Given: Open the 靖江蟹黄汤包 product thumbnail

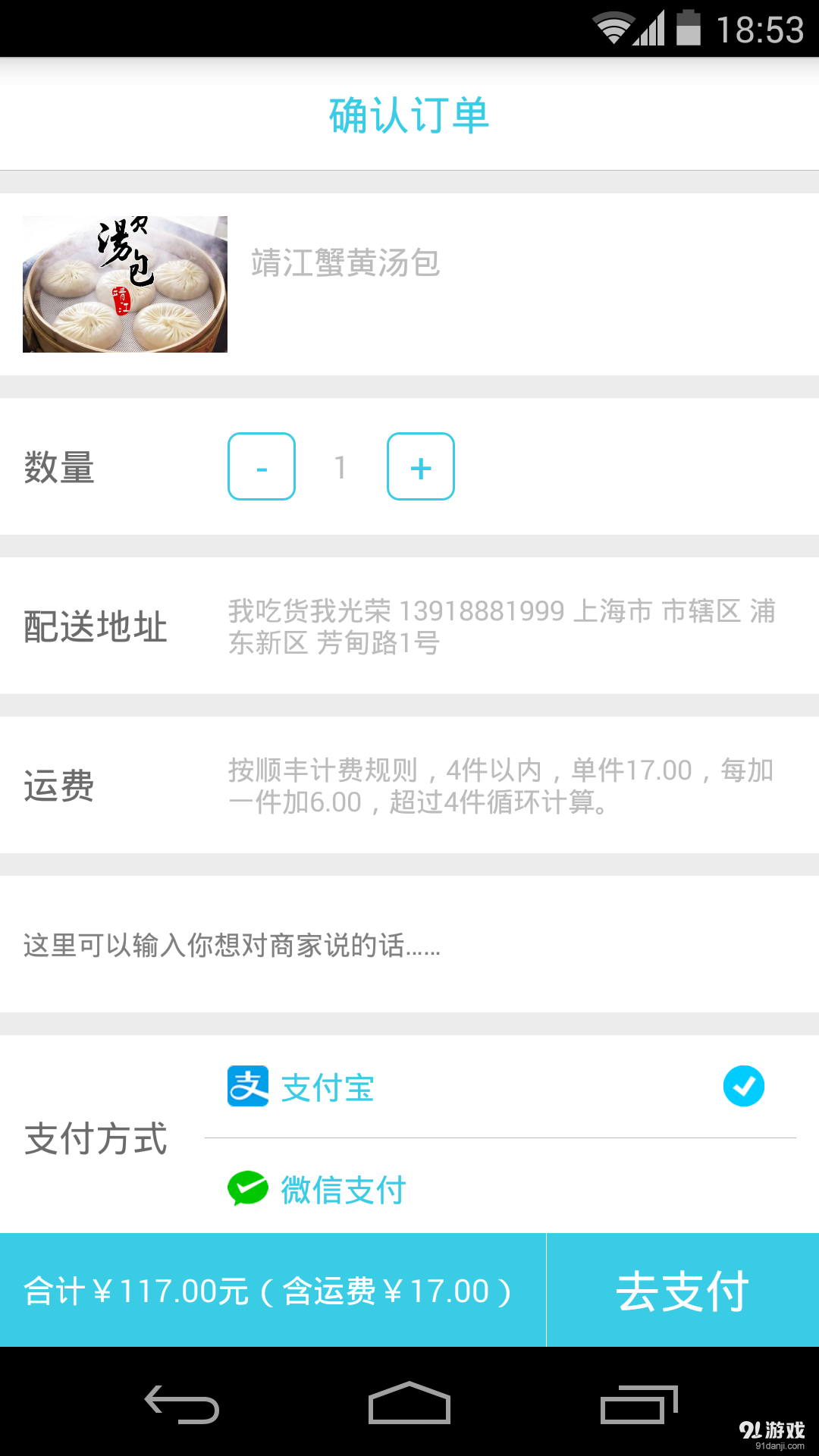Looking at the screenshot, I should click(124, 283).
